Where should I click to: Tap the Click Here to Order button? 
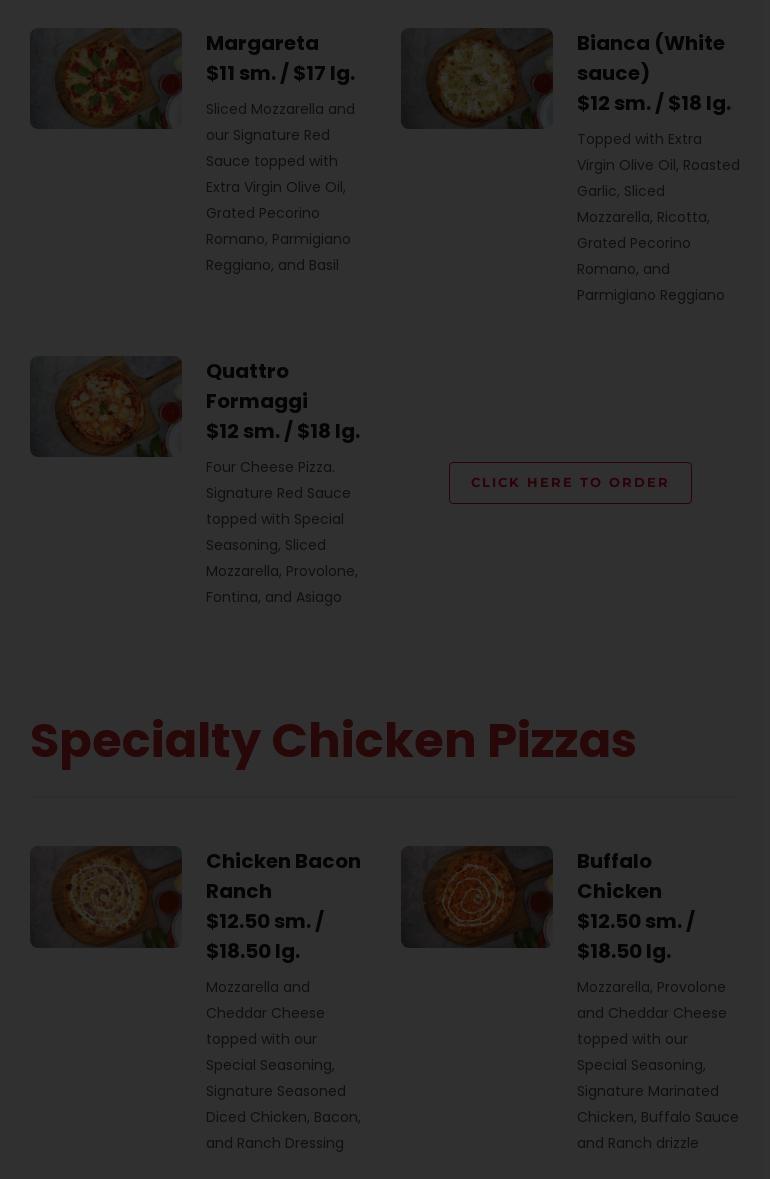(x=570, y=483)
